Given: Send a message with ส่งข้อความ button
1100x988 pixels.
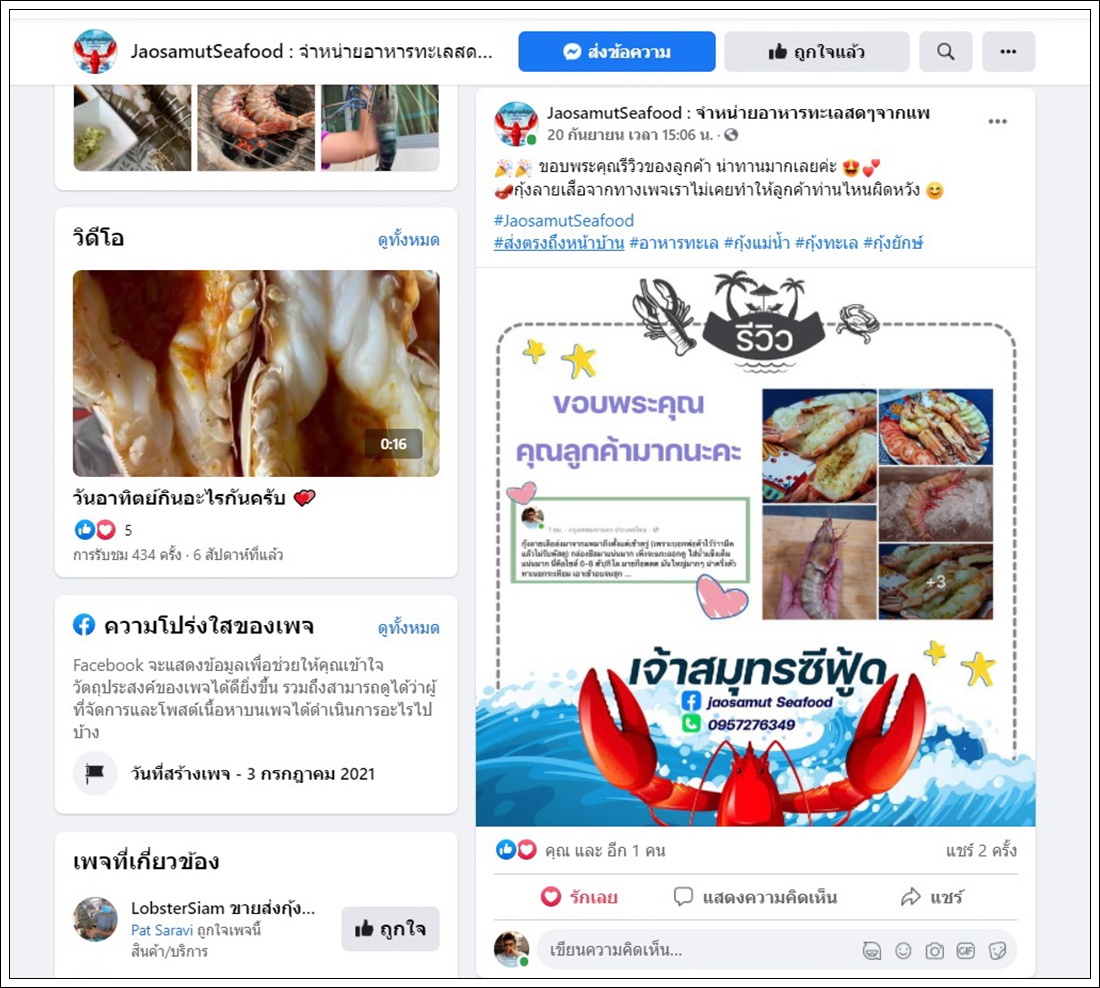Looking at the screenshot, I should pos(616,52).
